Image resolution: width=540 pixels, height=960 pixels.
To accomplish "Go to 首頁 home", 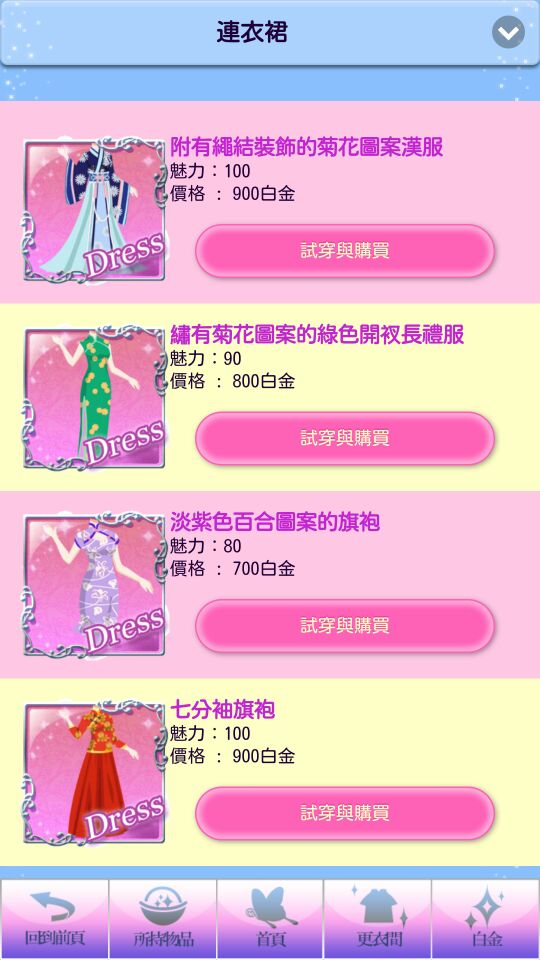I will (x=270, y=918).
